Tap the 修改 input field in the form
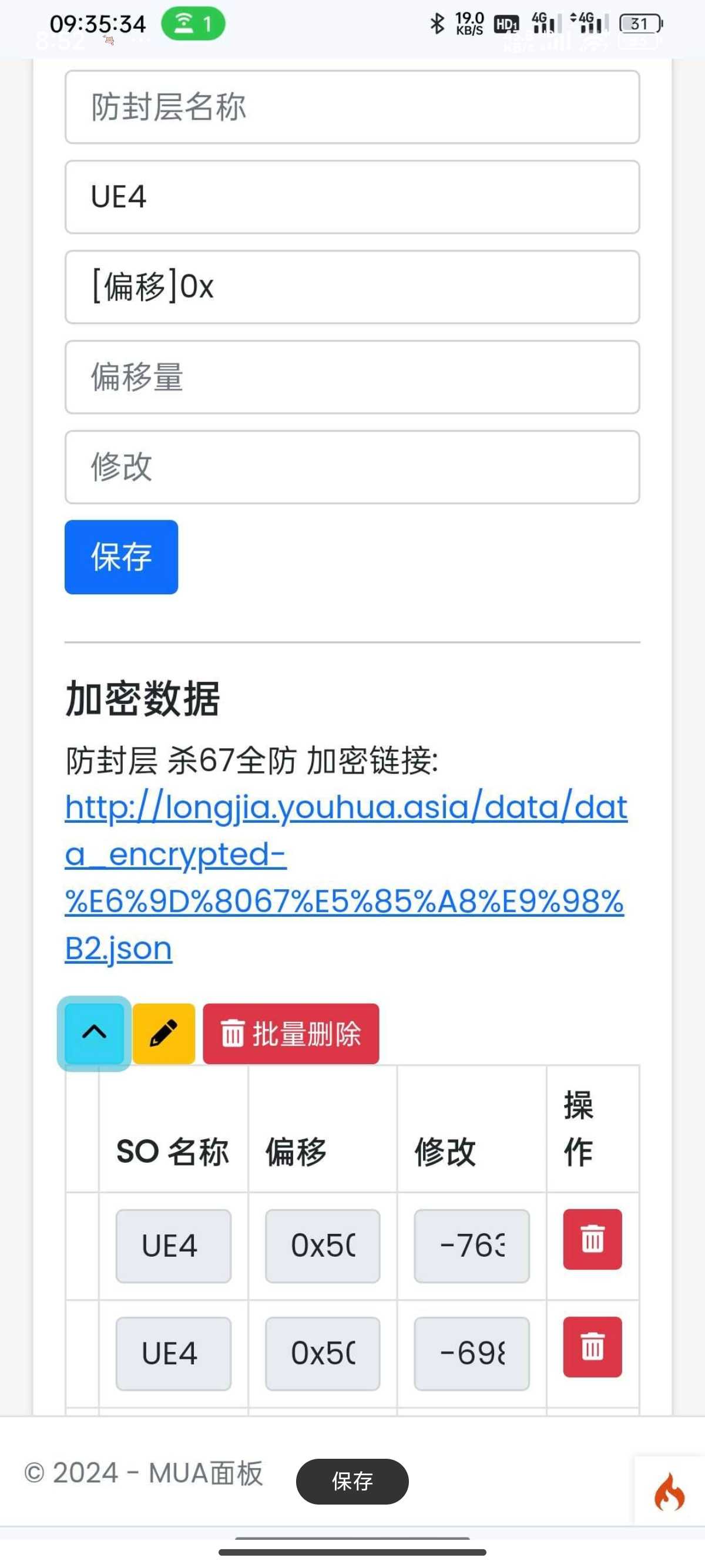 click(352, 467)
